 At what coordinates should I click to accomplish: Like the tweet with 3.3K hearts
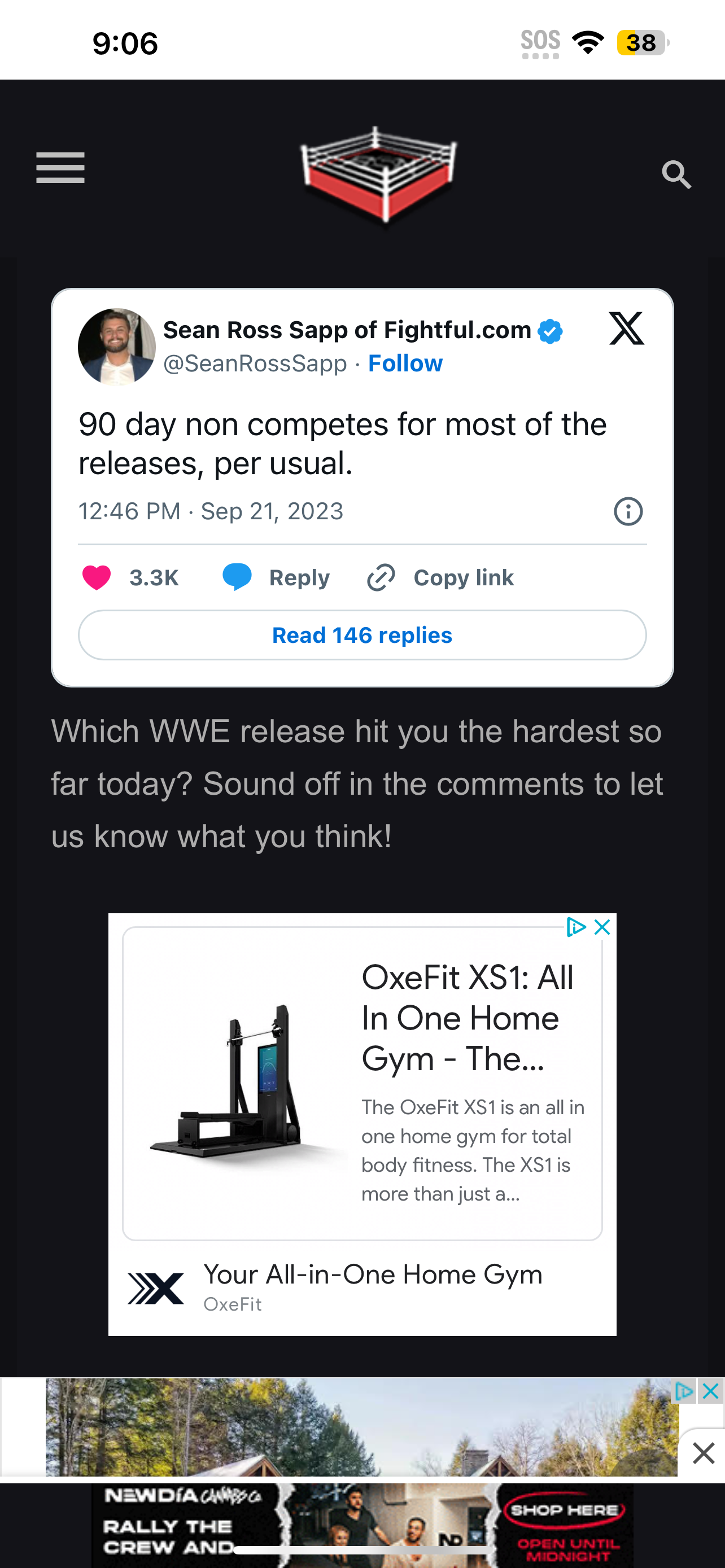(x=97, y=577)
